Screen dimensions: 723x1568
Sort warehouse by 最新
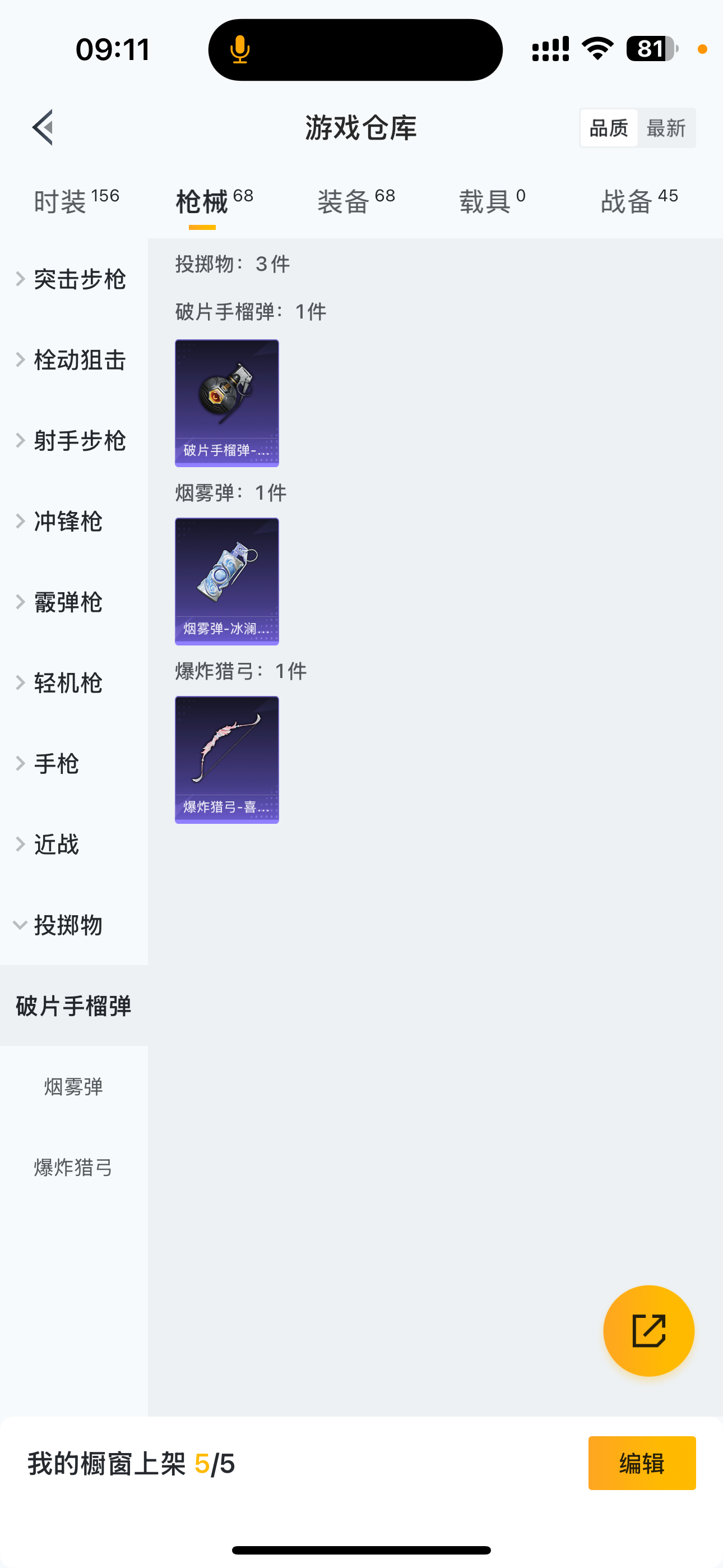[x=666, y=128]
